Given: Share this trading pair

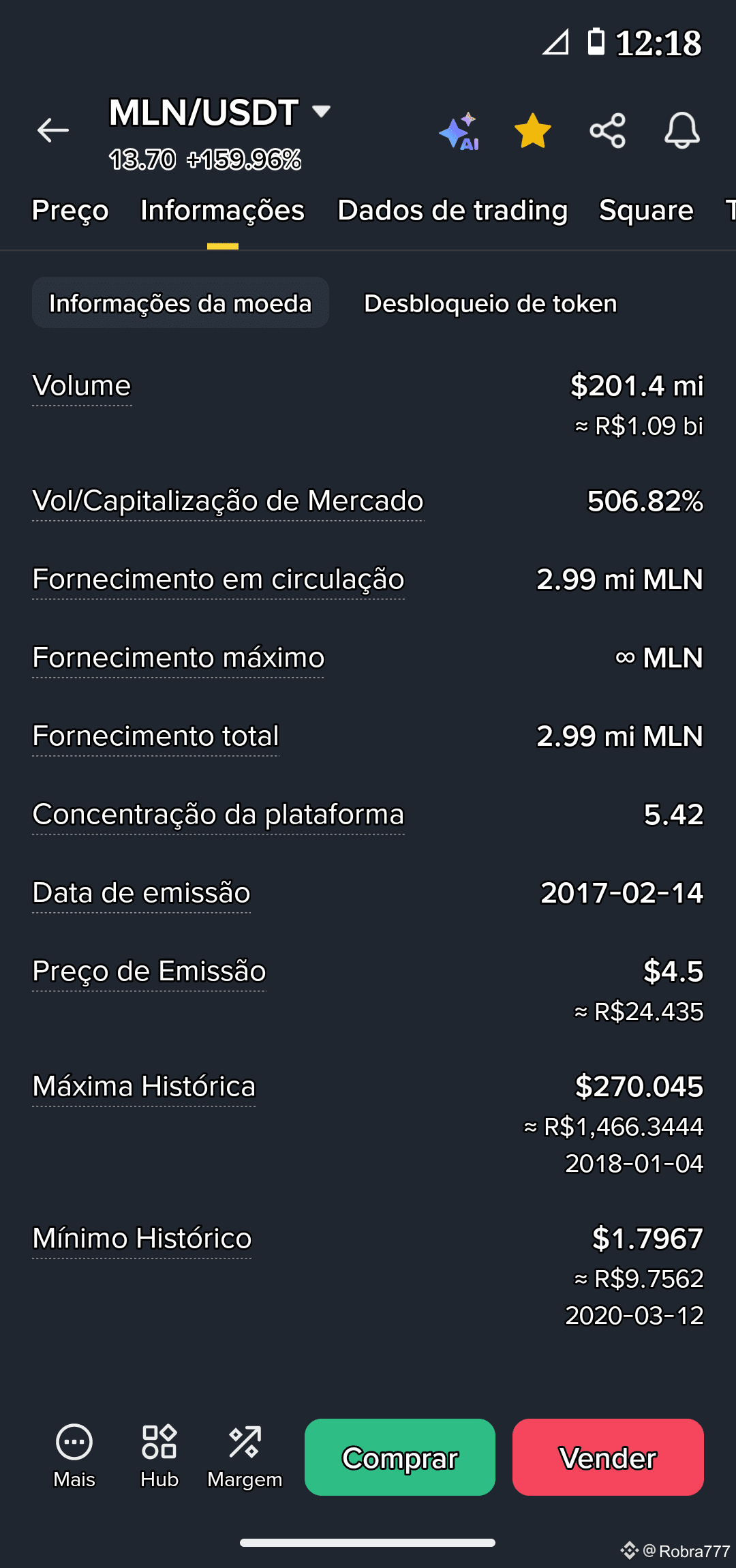Looking at the screenshot, I should [607, 131].
